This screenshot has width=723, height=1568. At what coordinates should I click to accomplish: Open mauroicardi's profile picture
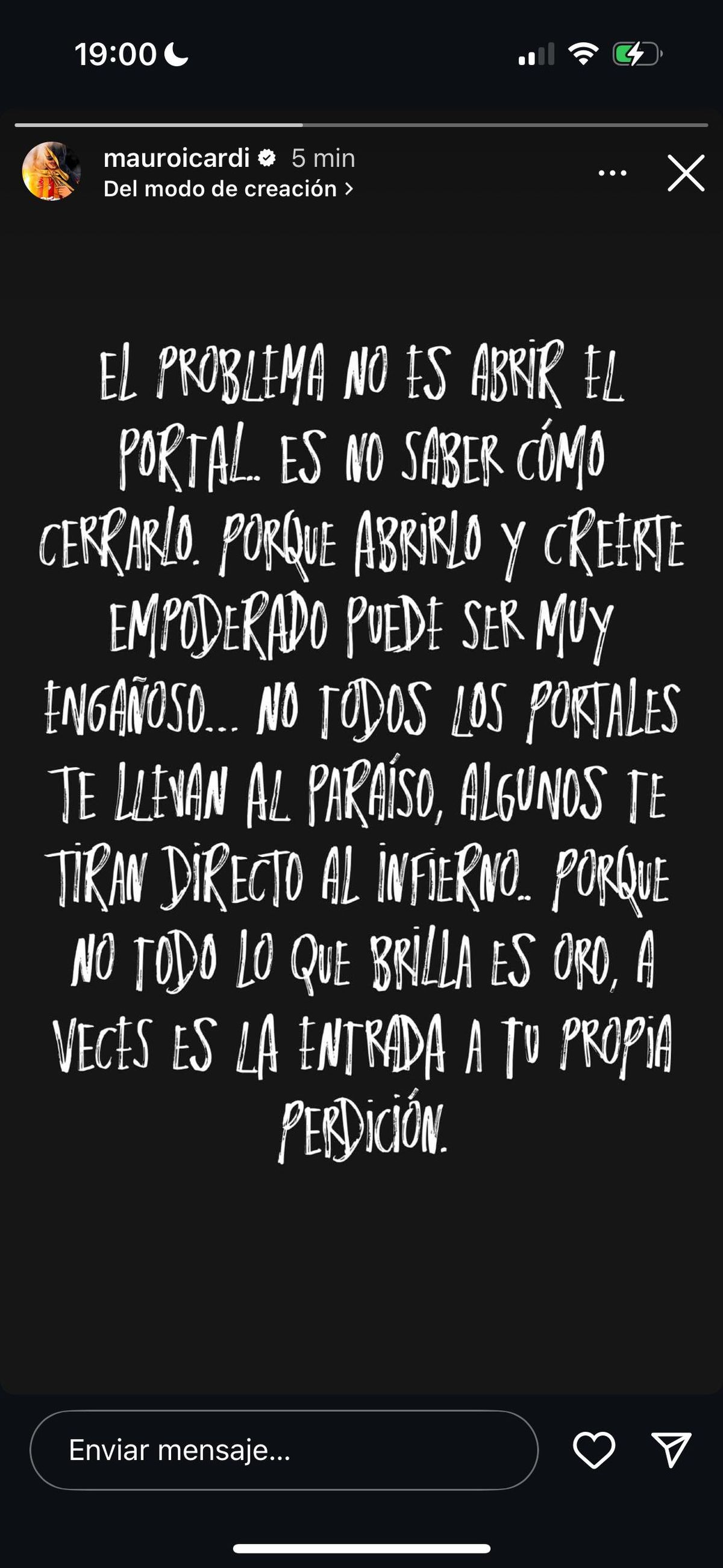click(52, 172)
